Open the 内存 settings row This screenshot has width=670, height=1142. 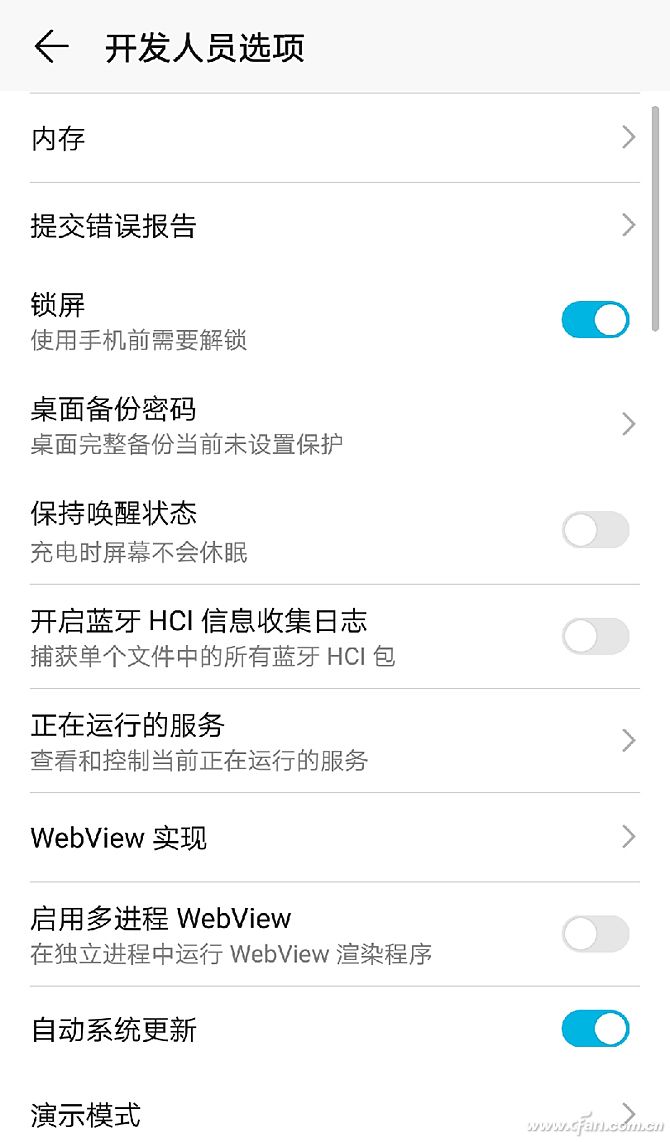(x=334, y=138)
